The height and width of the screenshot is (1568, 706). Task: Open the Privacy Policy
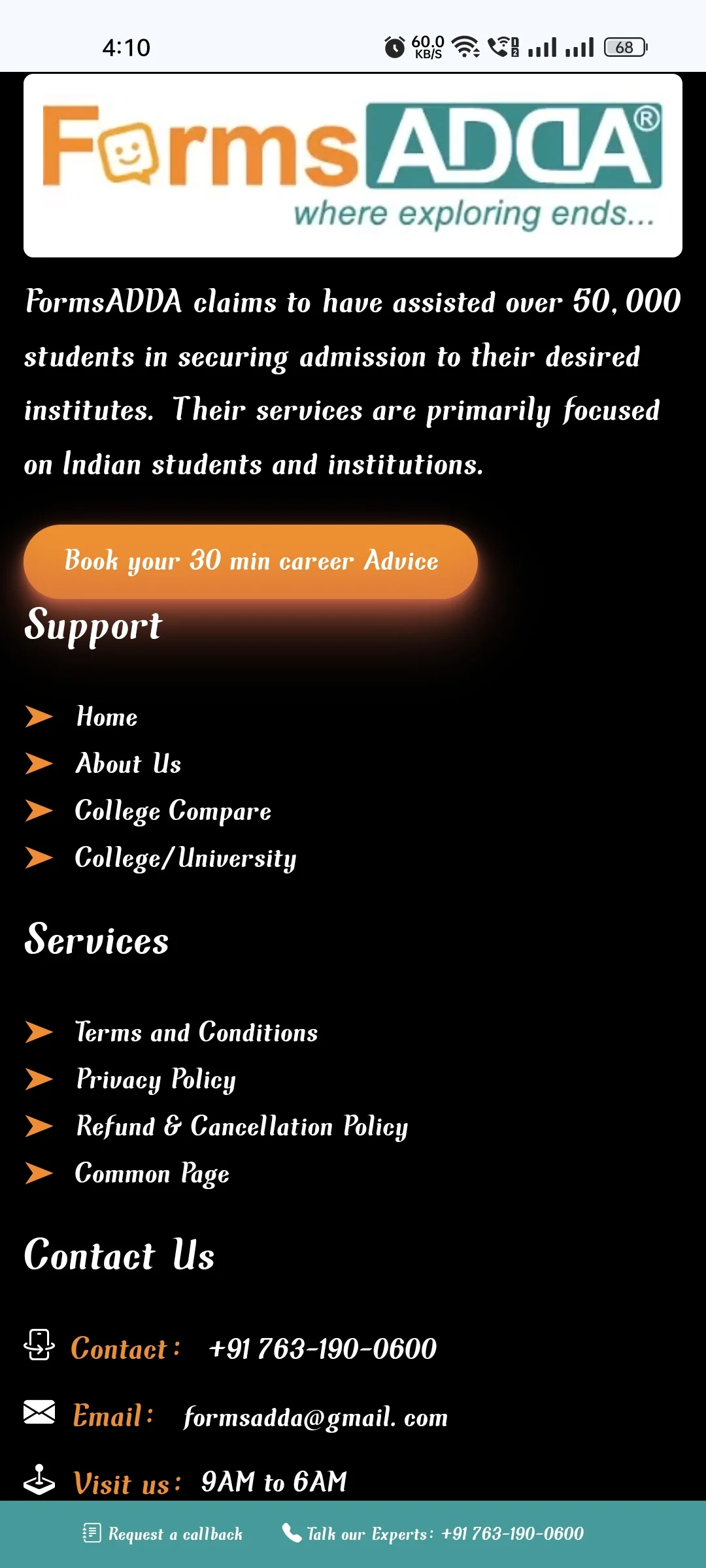coord(156,1079)
